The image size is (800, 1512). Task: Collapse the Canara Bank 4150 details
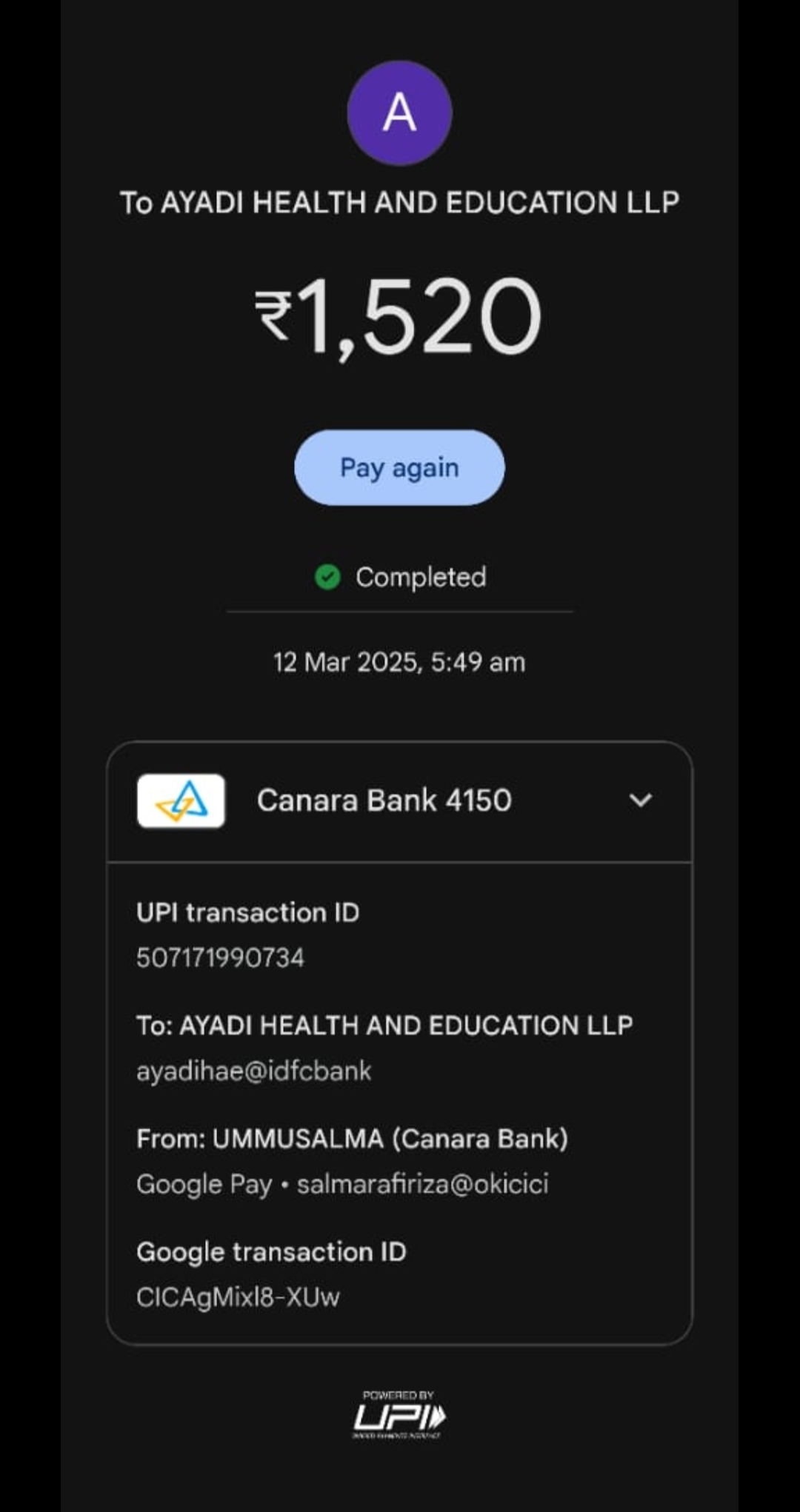(x=640, y=800)
